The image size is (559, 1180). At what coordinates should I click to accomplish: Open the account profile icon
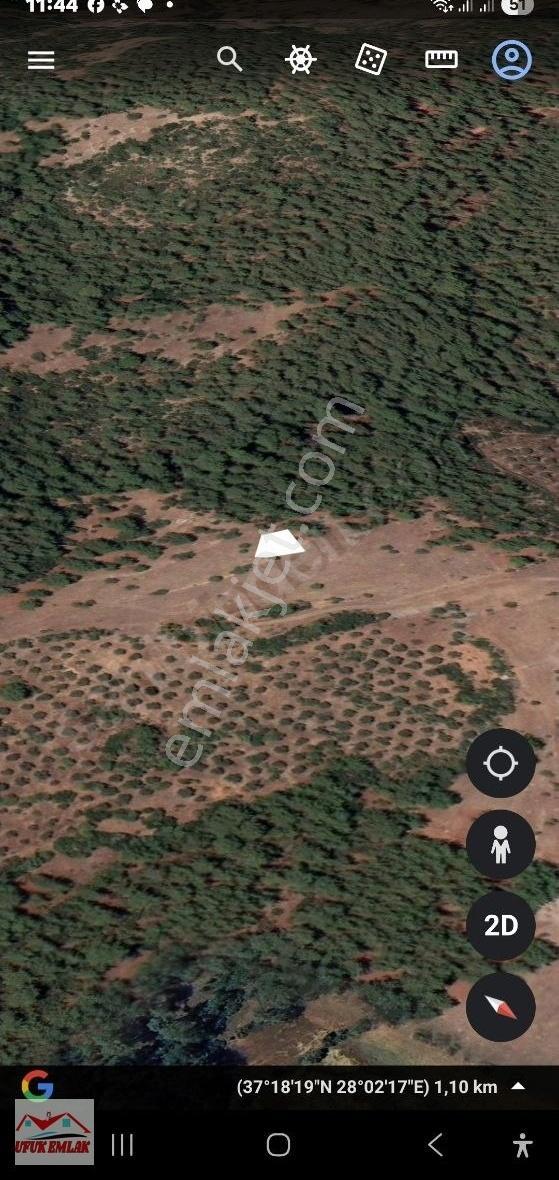click(512, 59)
